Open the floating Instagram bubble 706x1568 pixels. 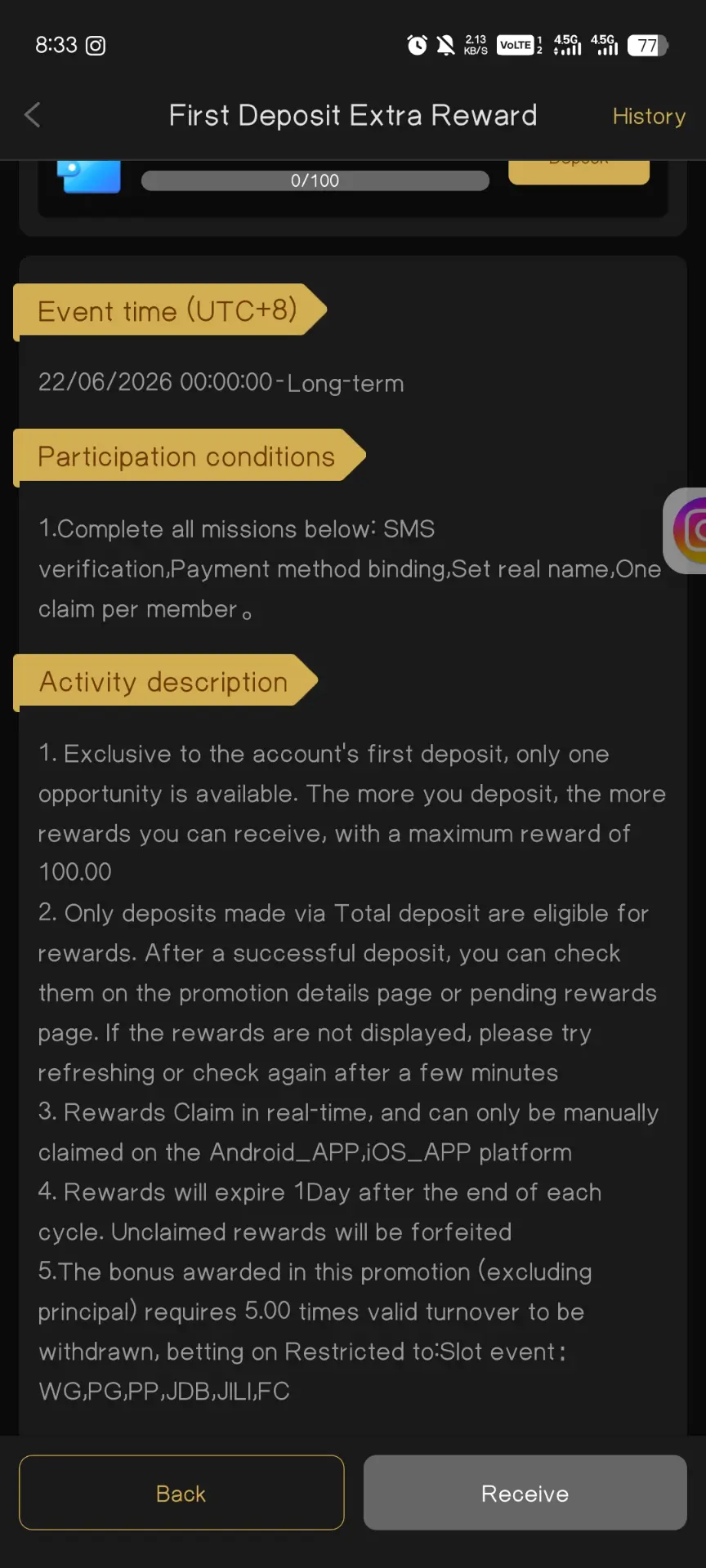point(686,531)
